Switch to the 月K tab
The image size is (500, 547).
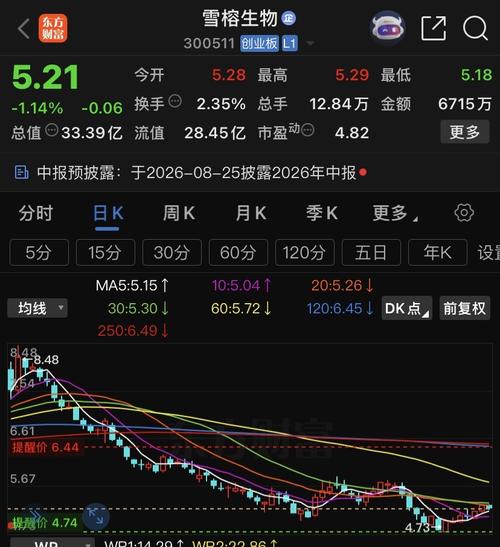click(251, 213)
